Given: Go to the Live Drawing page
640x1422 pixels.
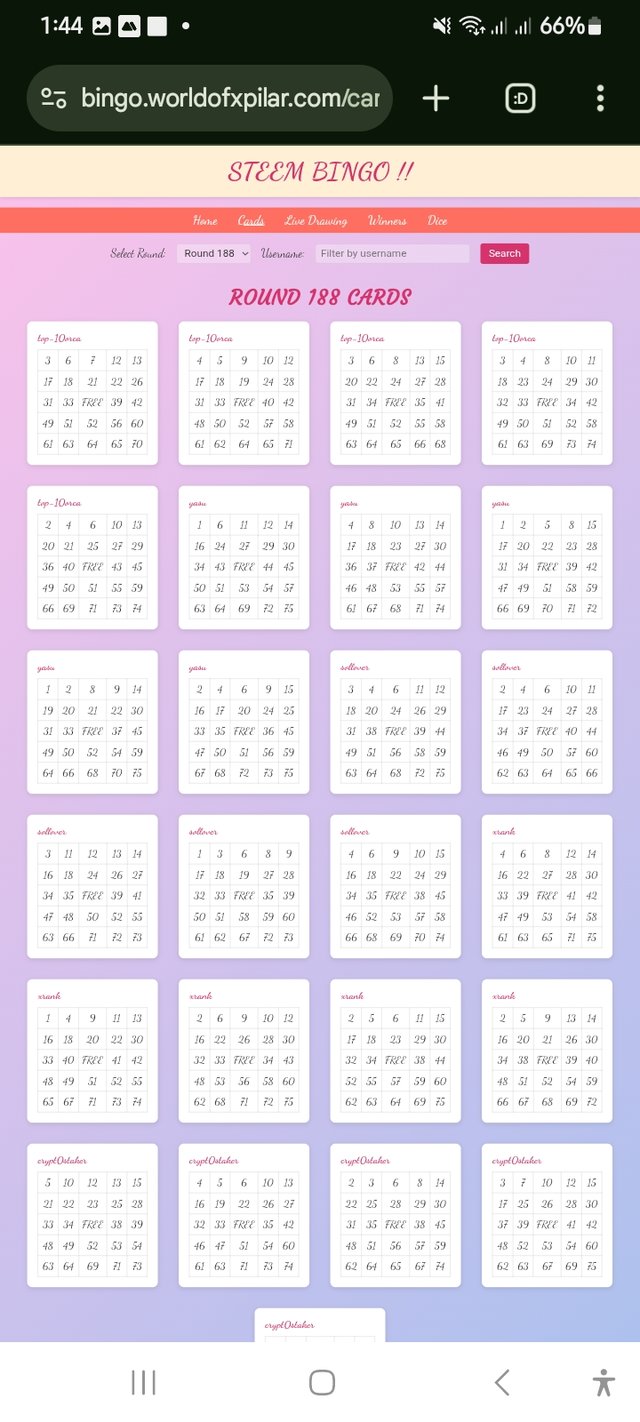Looking at the screenshot, I should [x=315, y=221].
